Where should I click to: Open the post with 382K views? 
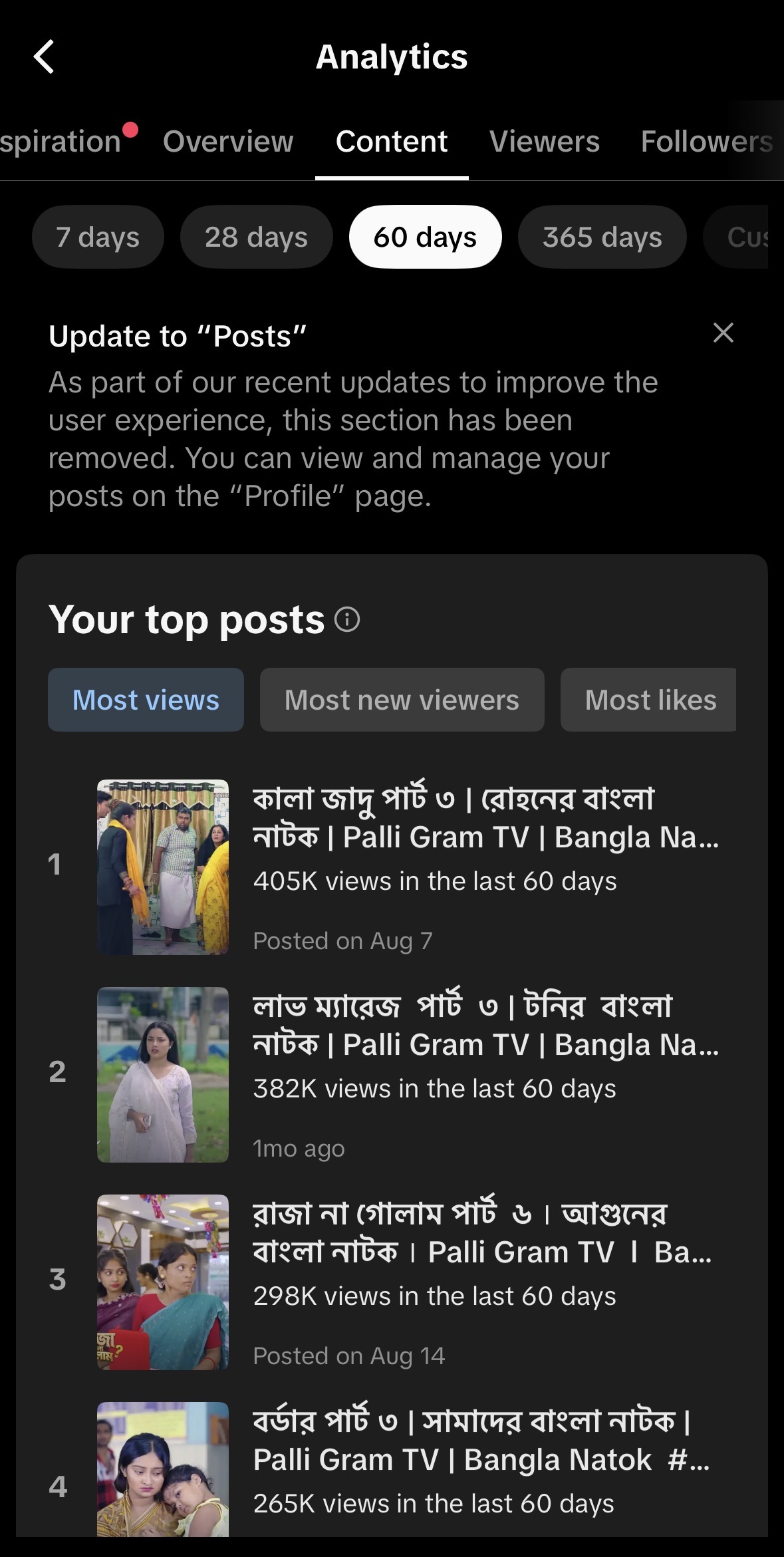tap(408, 1075)
